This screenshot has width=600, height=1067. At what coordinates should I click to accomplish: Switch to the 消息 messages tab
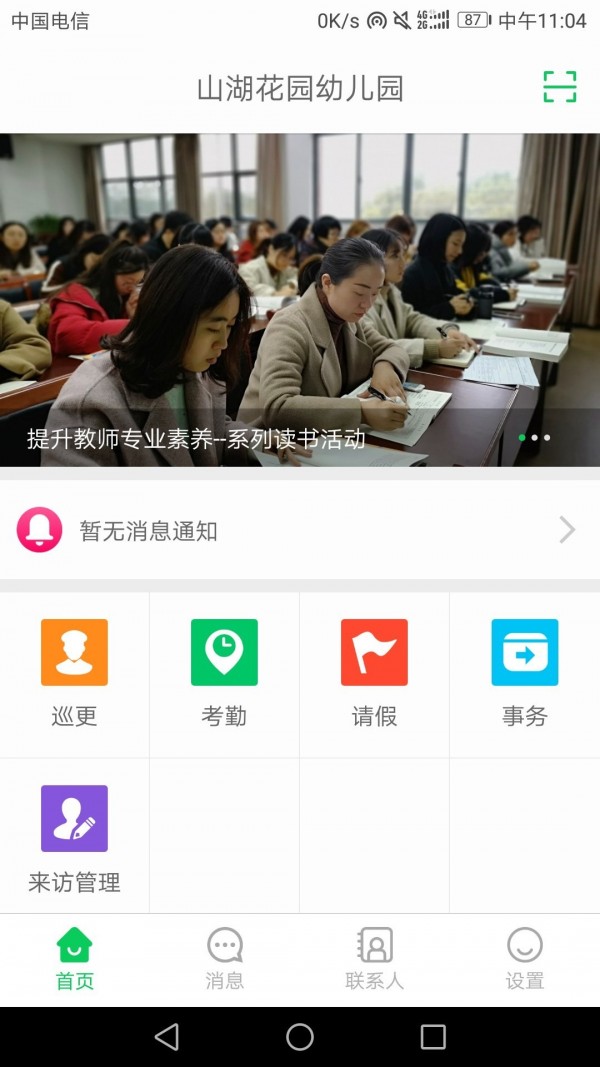tap(224, 958)
